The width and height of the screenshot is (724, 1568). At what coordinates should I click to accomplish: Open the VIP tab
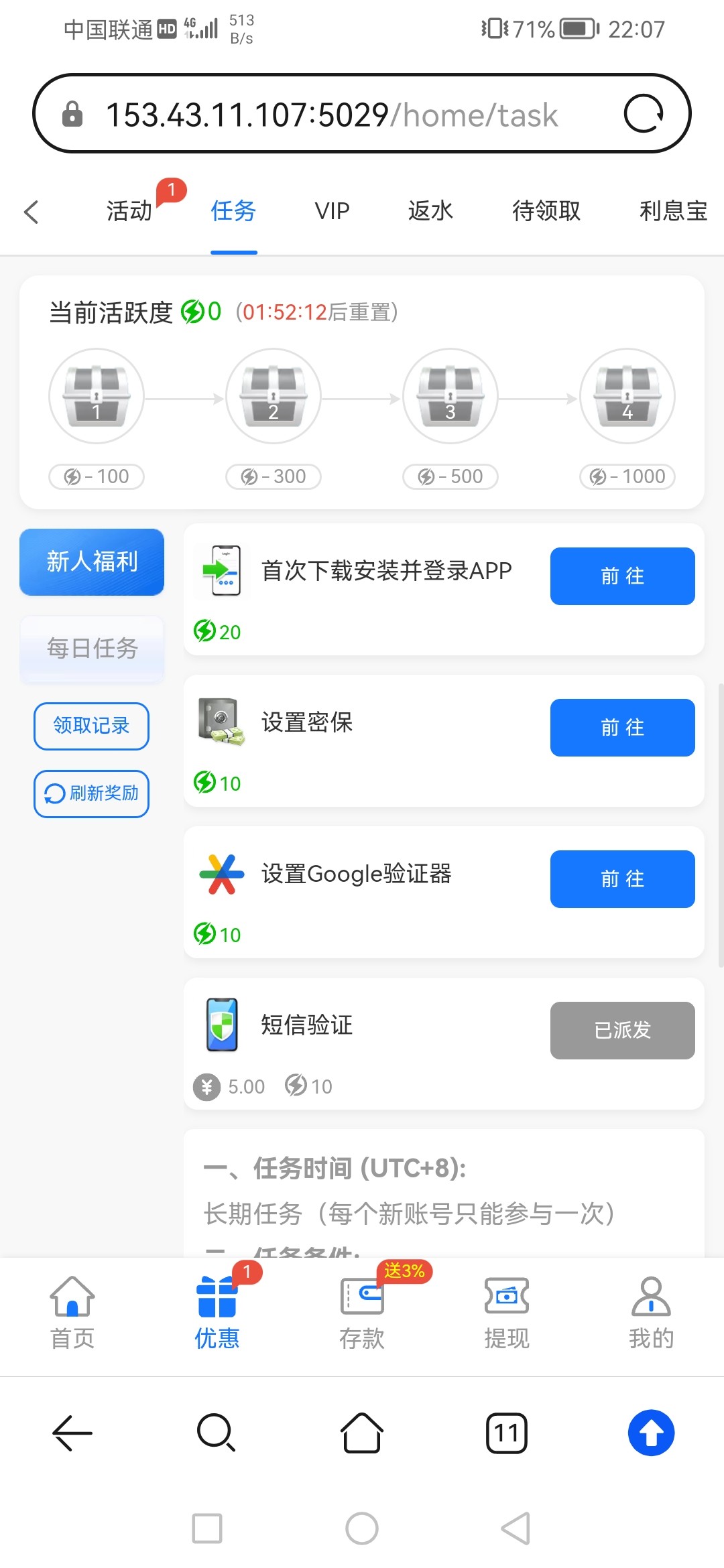[x=332, y=211]
